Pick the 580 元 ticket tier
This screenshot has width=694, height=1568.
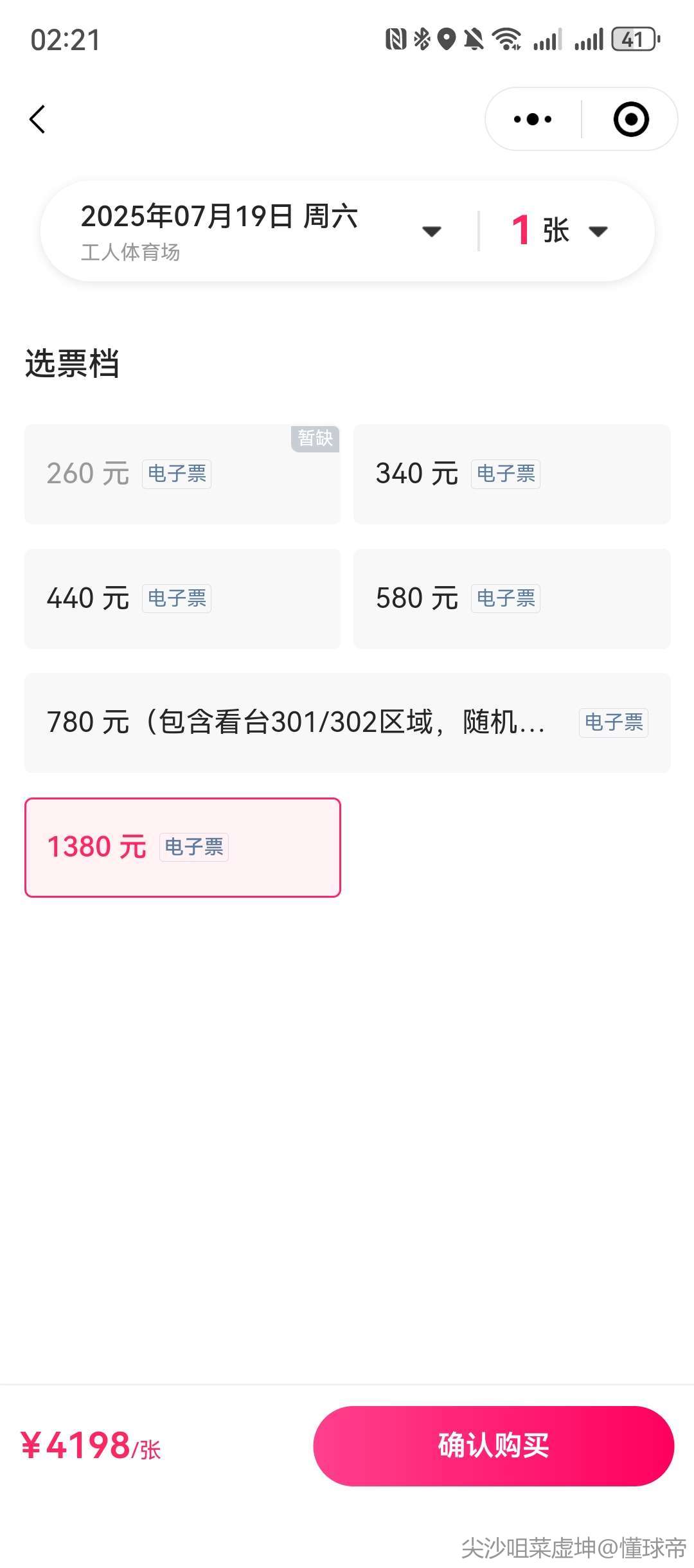[512, 598]
